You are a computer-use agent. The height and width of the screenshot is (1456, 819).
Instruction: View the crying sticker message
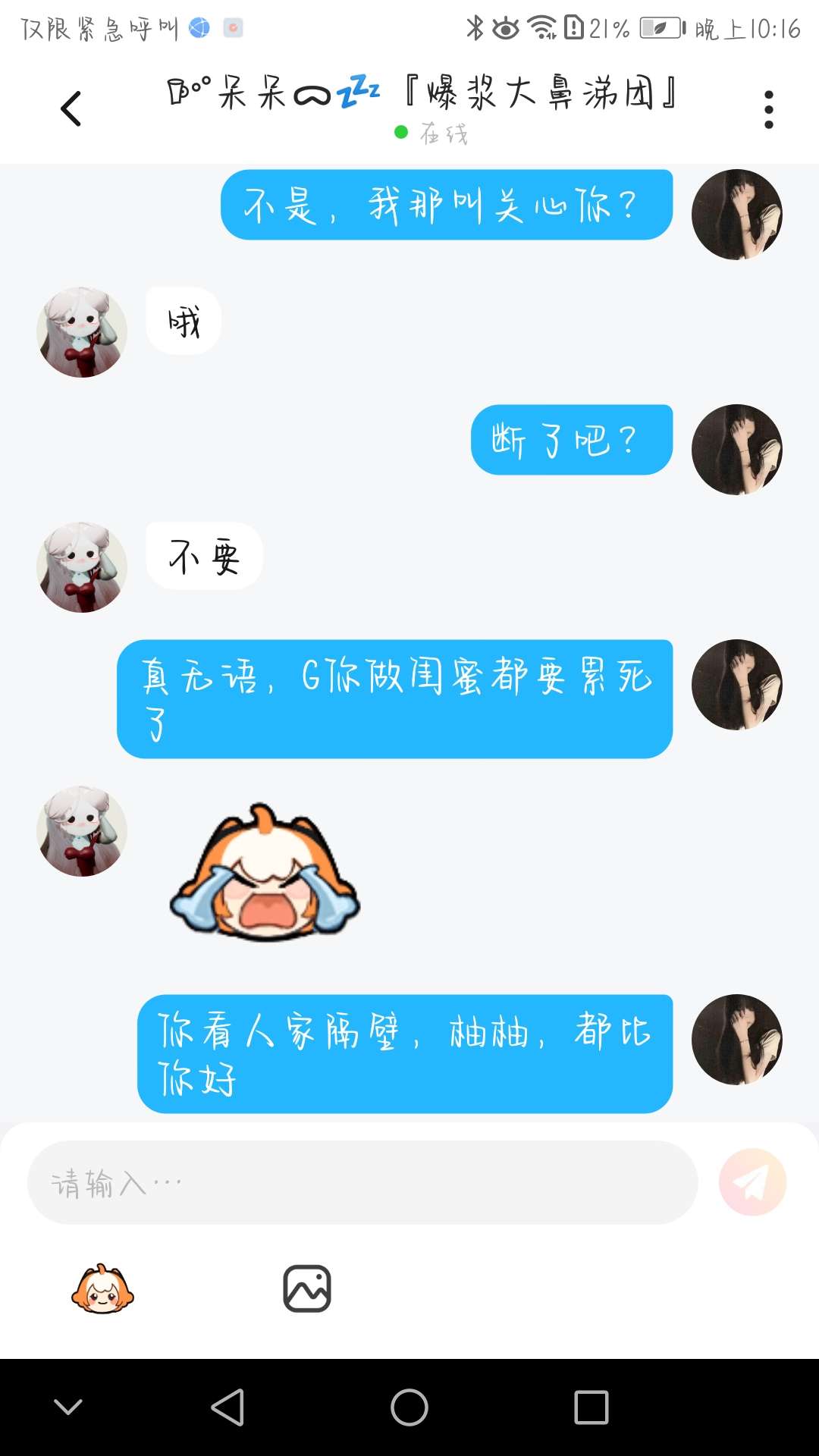point(265,874)
